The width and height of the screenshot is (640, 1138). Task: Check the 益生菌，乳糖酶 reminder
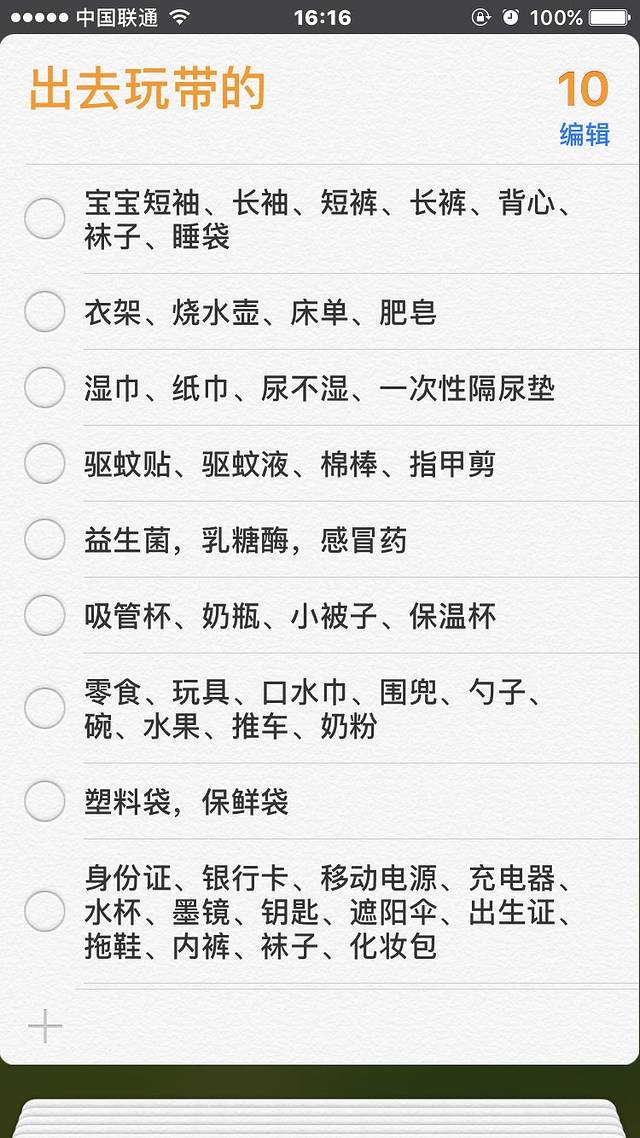coord(45,540)
